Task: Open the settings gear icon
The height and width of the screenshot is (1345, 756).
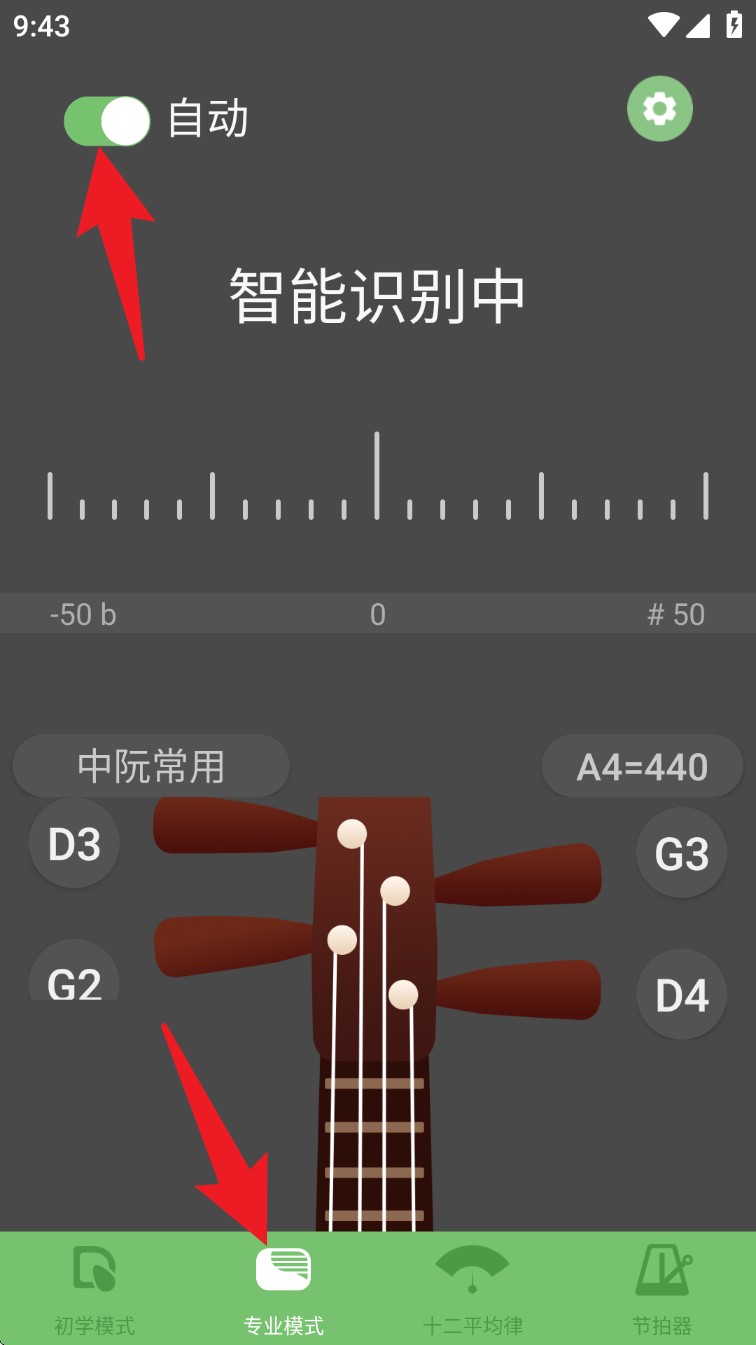Action: click(x=659, y=109)
